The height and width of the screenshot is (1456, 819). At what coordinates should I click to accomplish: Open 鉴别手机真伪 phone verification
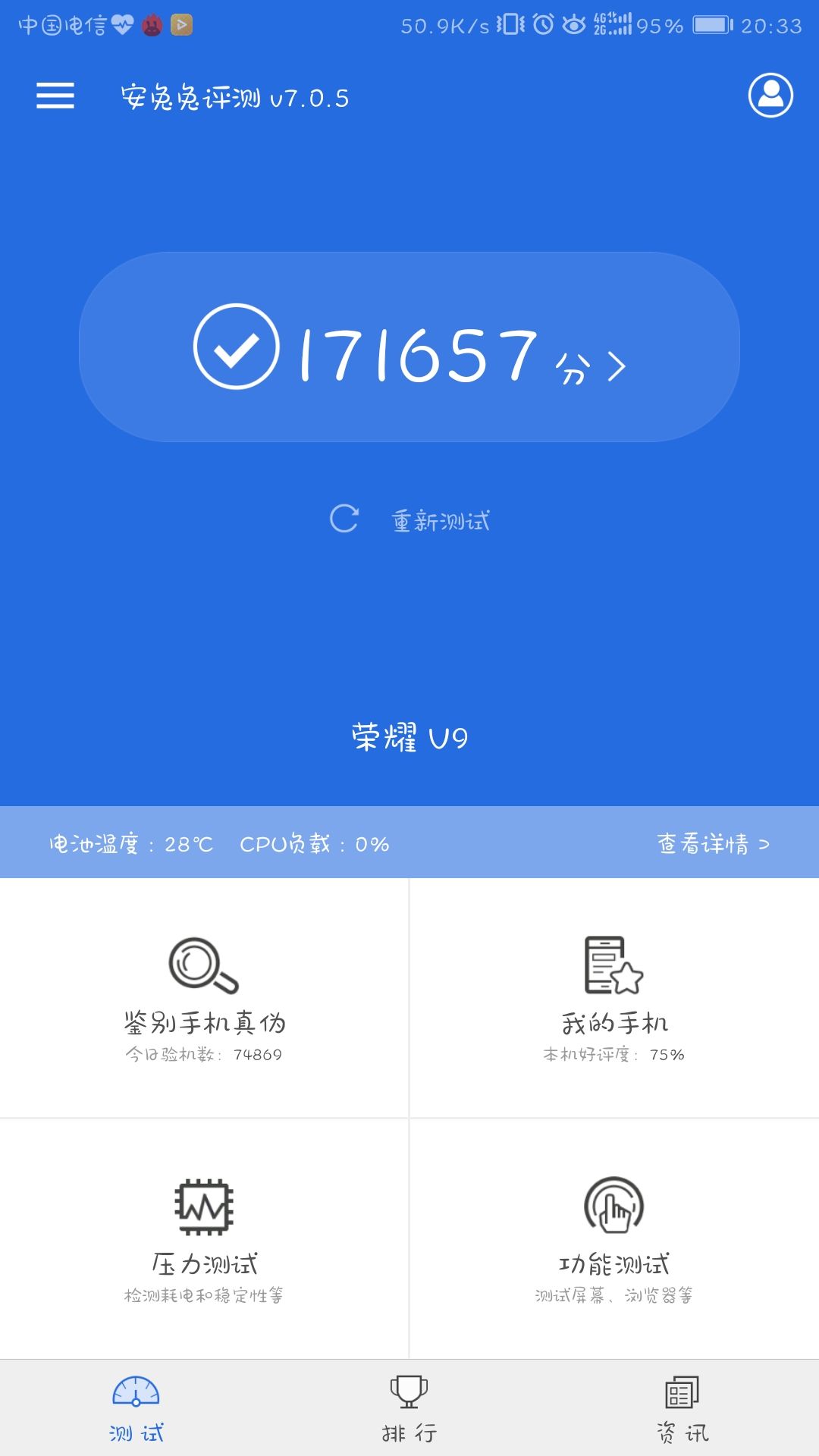[x=204, y=998]
